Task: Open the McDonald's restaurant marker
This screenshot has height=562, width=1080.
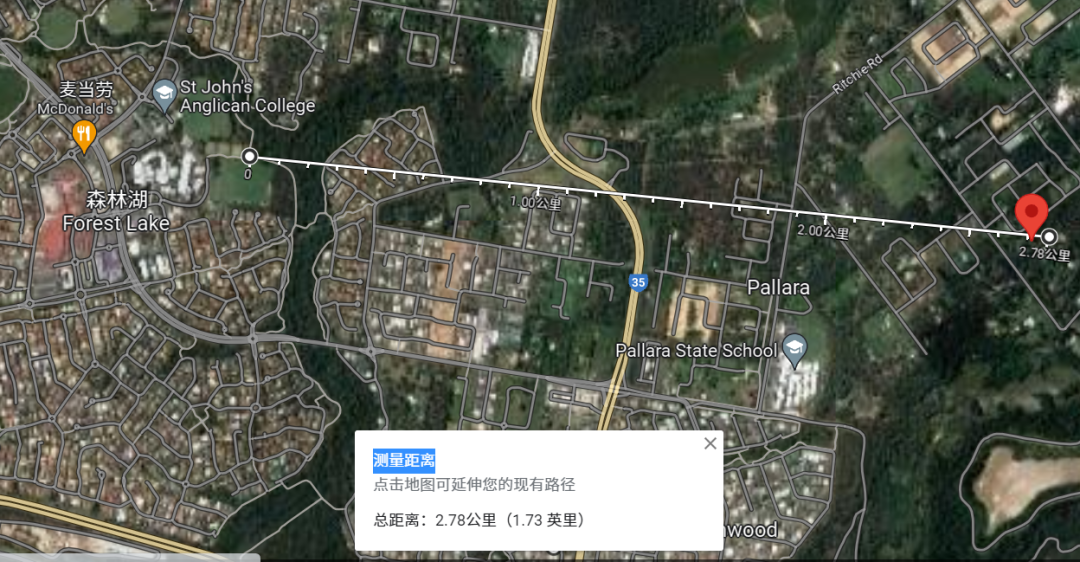Action: tap(84, 134)
